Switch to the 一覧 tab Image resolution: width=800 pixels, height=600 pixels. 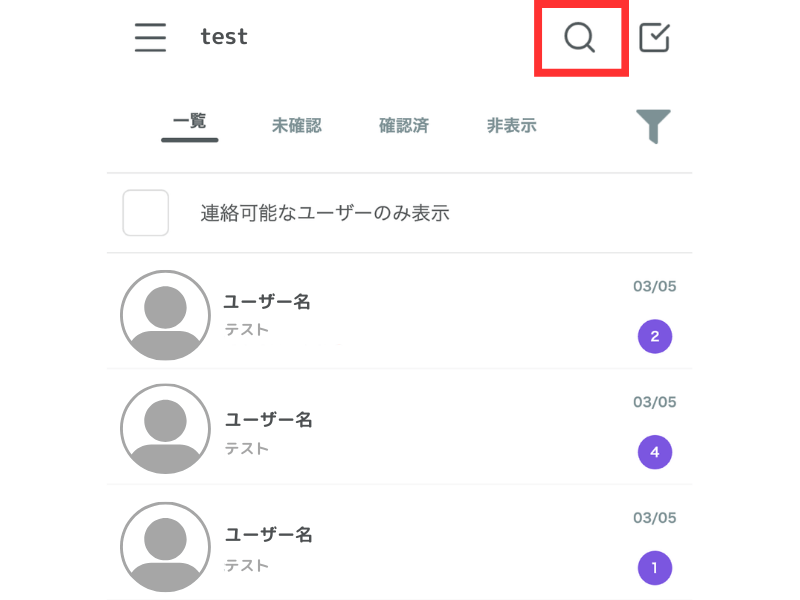tap(189, 123)
